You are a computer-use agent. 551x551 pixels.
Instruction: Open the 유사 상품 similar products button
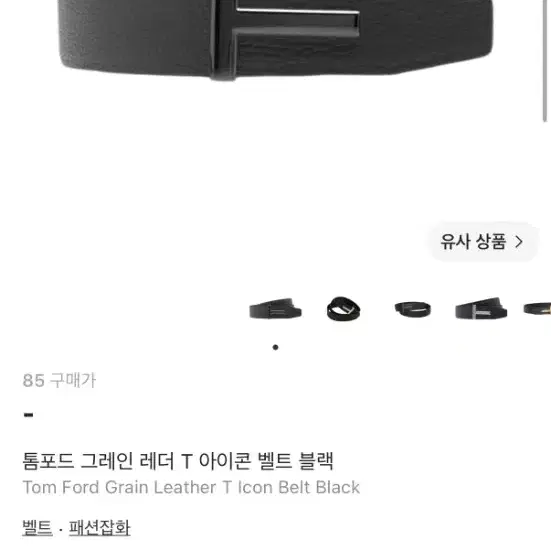(482, 242)
